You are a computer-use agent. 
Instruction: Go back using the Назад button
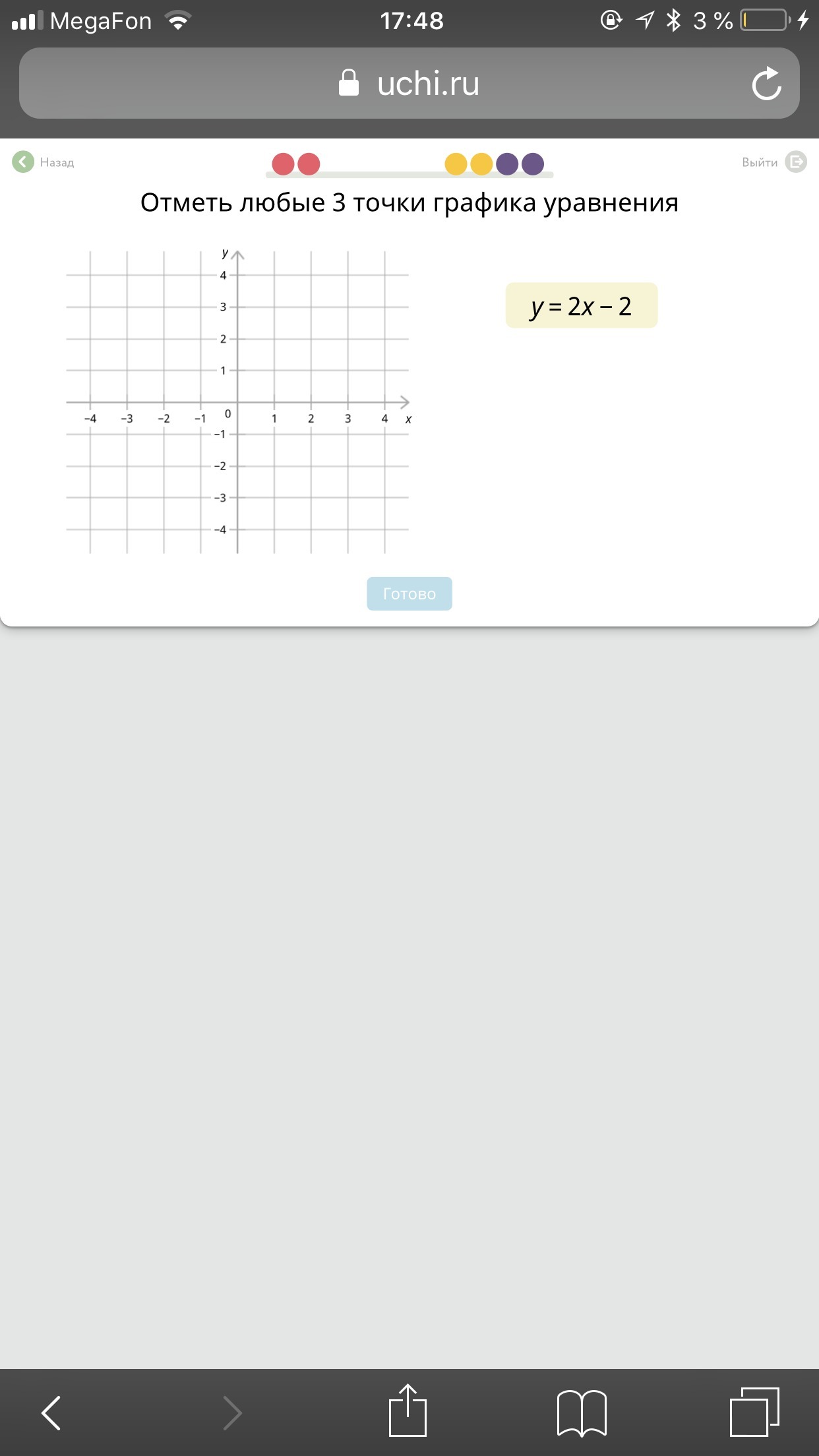pos(44,162)
